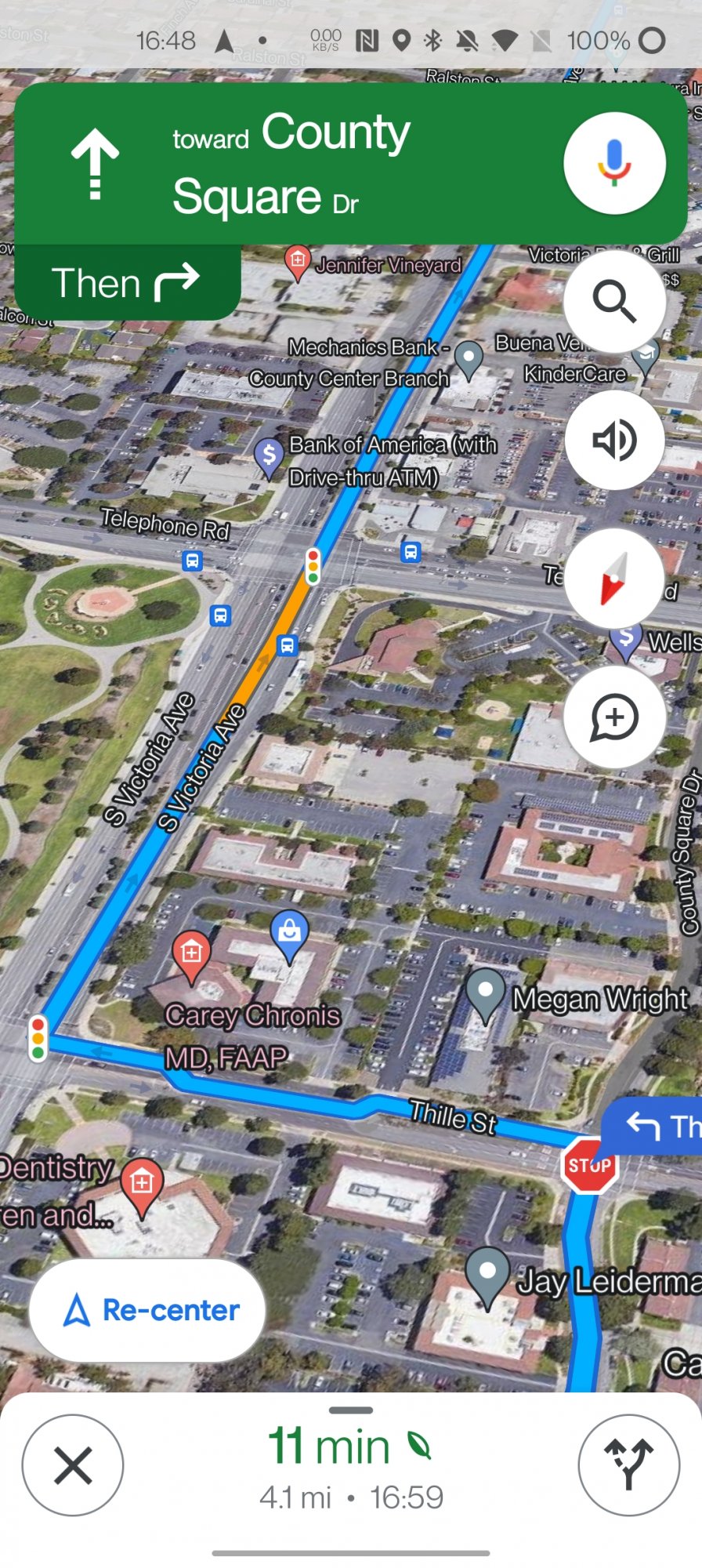Image resolution: width=702 pixels, height=1568 pixels.
Task: Open Bank of America place marker
Action: click(x=269, y=456)
